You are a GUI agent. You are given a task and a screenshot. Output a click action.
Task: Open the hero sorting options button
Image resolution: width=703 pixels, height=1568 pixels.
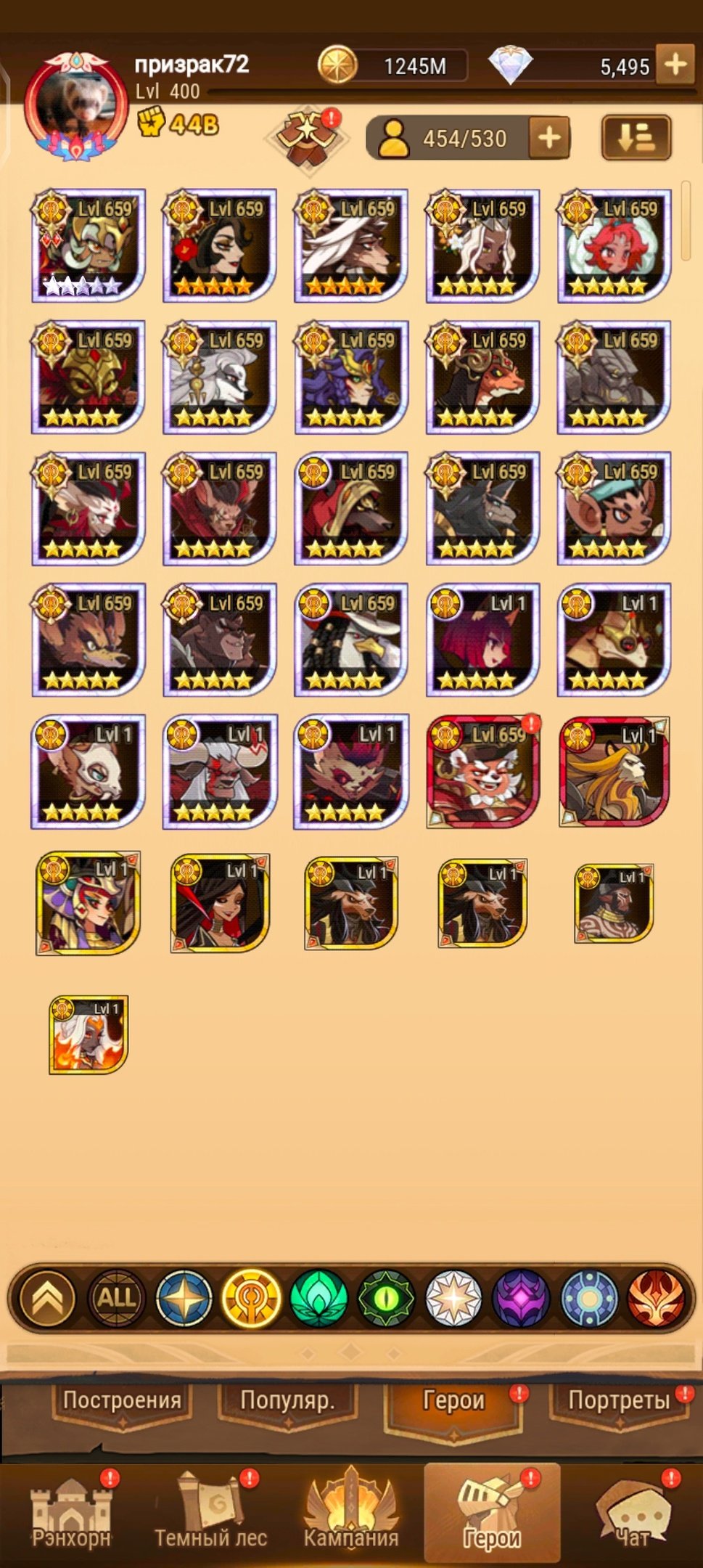coord(636,137)
